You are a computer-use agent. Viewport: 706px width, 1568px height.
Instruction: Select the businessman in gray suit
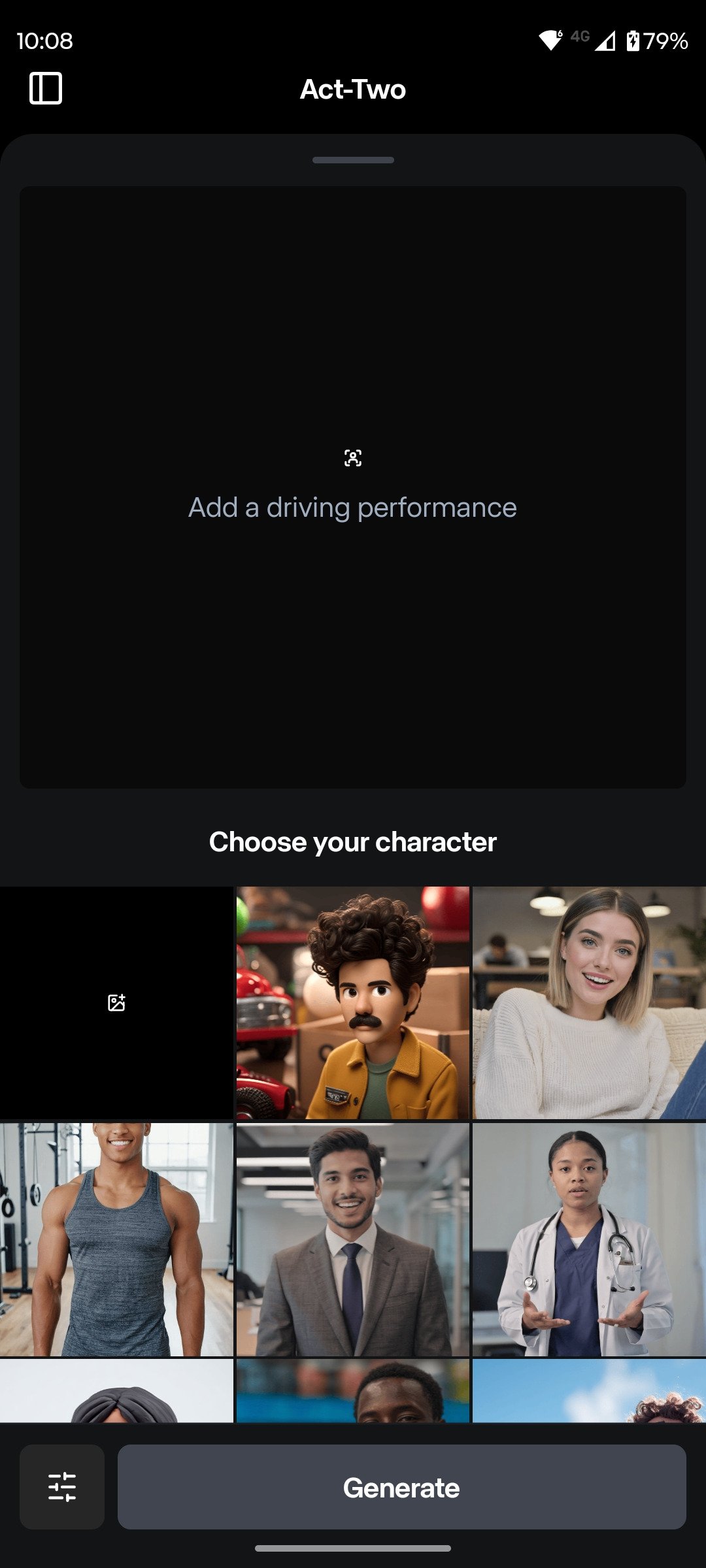[x=353, y=1239]
